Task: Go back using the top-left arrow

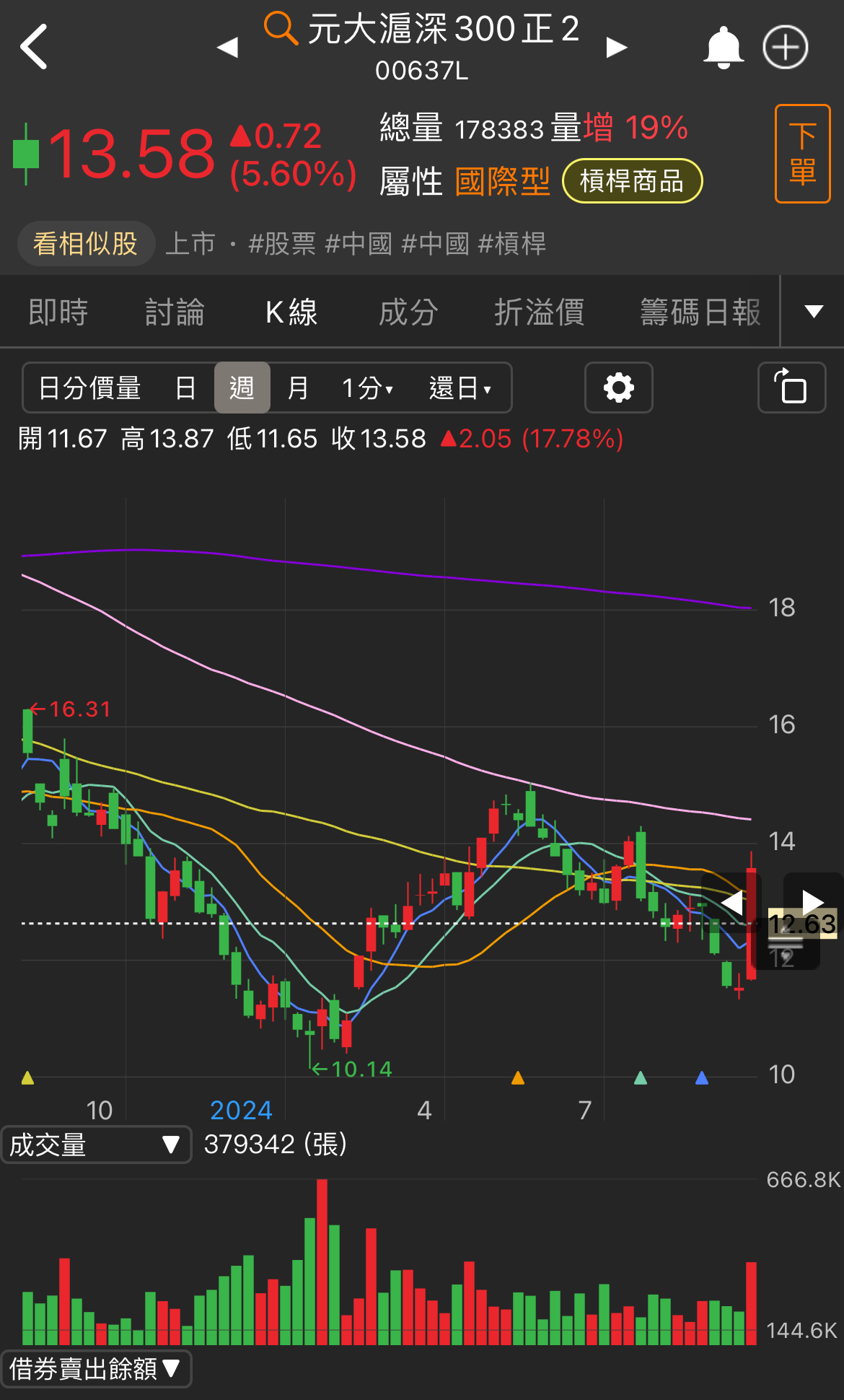Action: pos(34,47)
